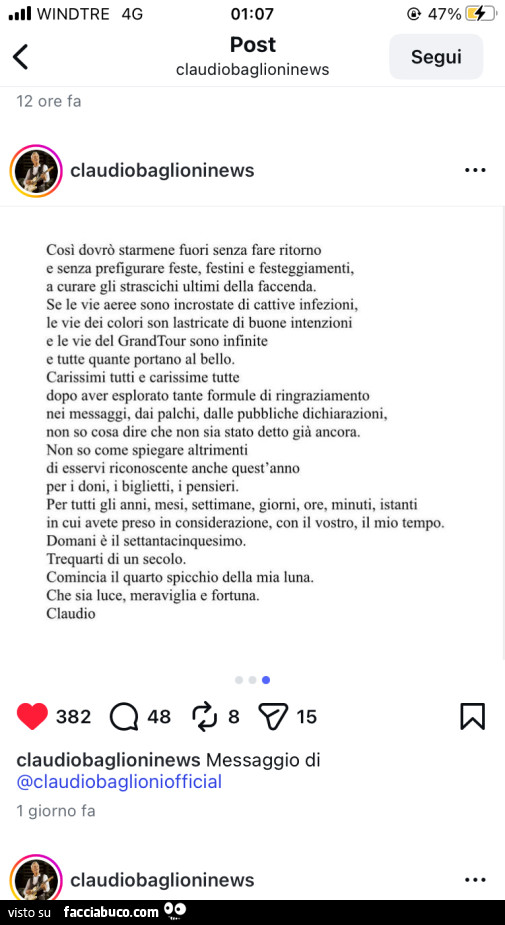The width and height of the screenshot is (505, 925).
Task: Like the post with 382 likes
Action: click(x=32, y=717)
